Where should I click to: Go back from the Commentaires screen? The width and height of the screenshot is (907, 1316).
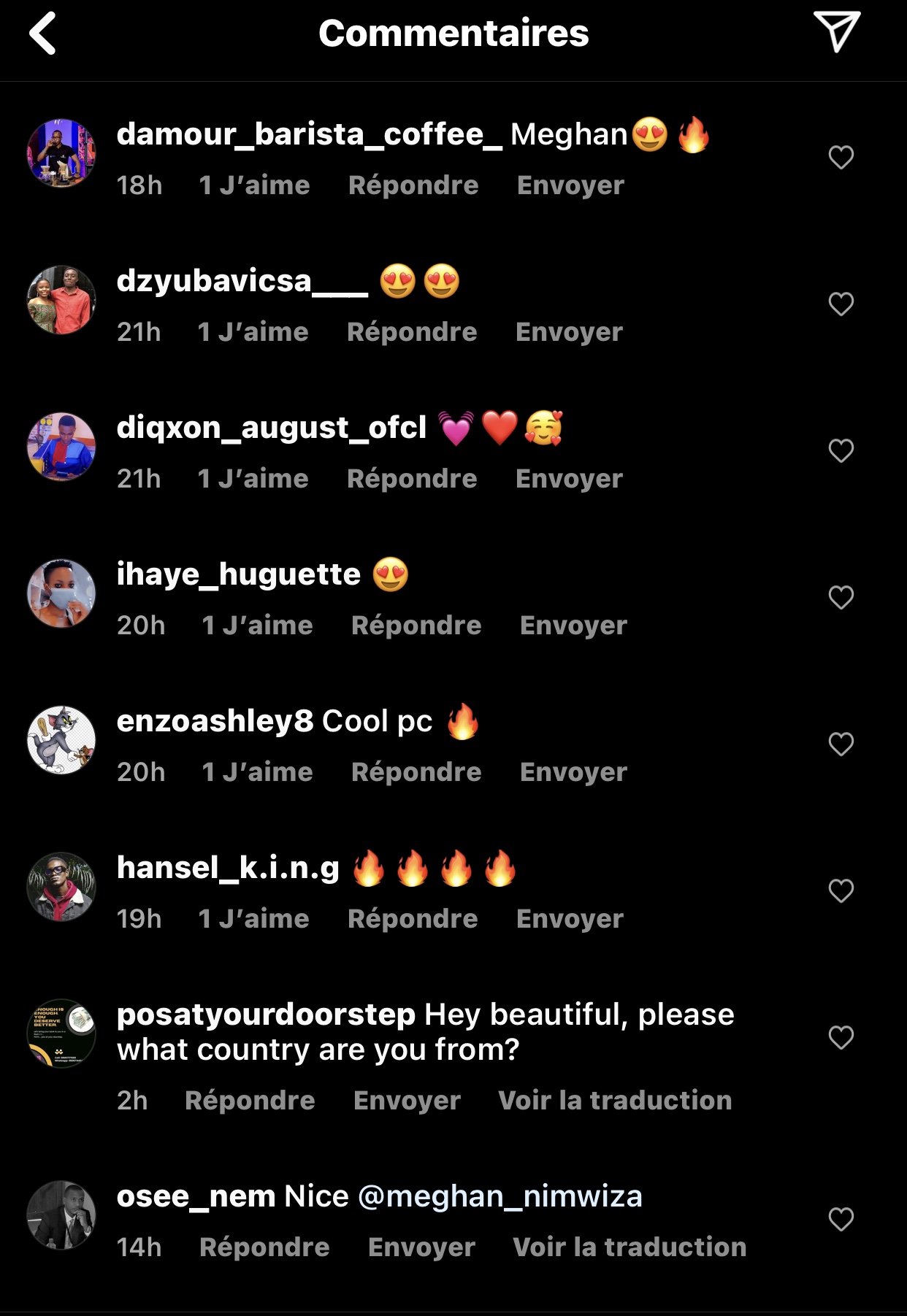[x=43, y=34]
